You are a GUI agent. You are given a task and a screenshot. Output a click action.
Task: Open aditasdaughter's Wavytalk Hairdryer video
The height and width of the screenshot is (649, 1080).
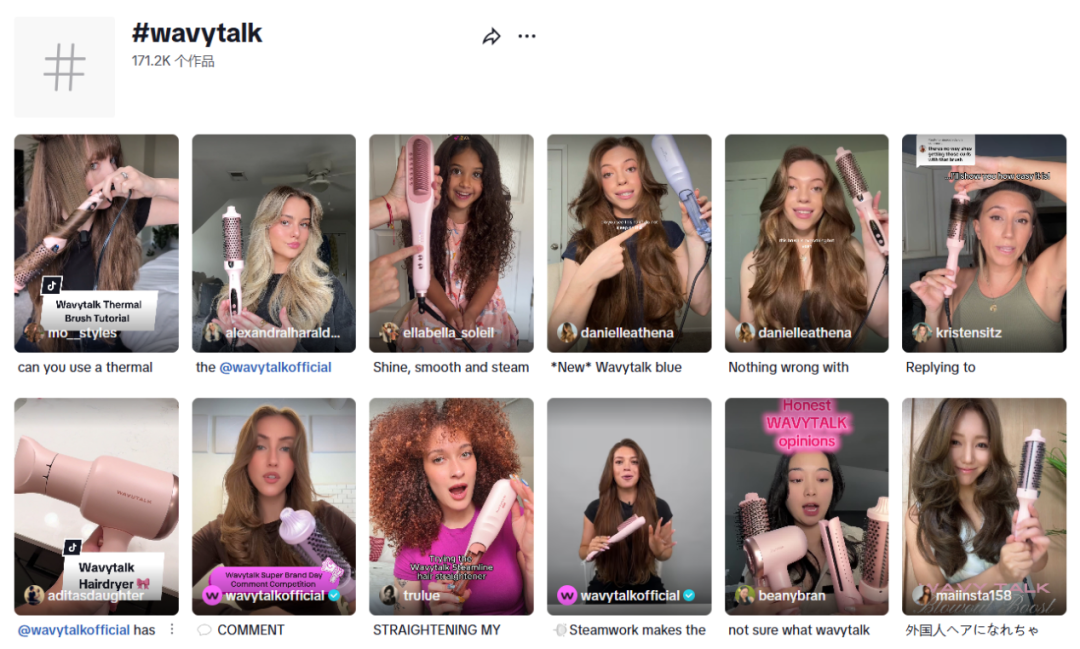[x=96, y=506]
